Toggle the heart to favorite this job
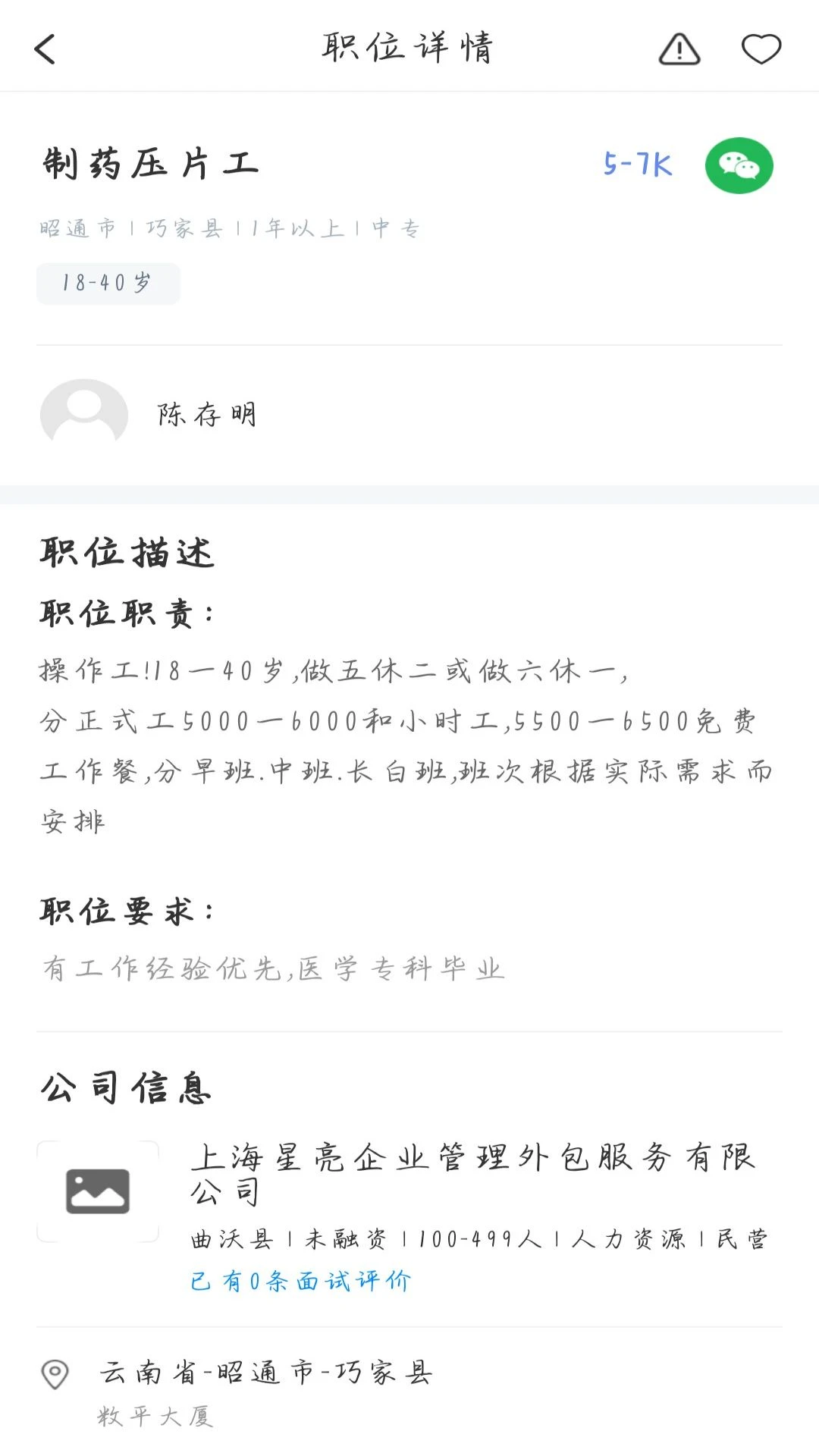819x1456 pixels. pos(761,49)
